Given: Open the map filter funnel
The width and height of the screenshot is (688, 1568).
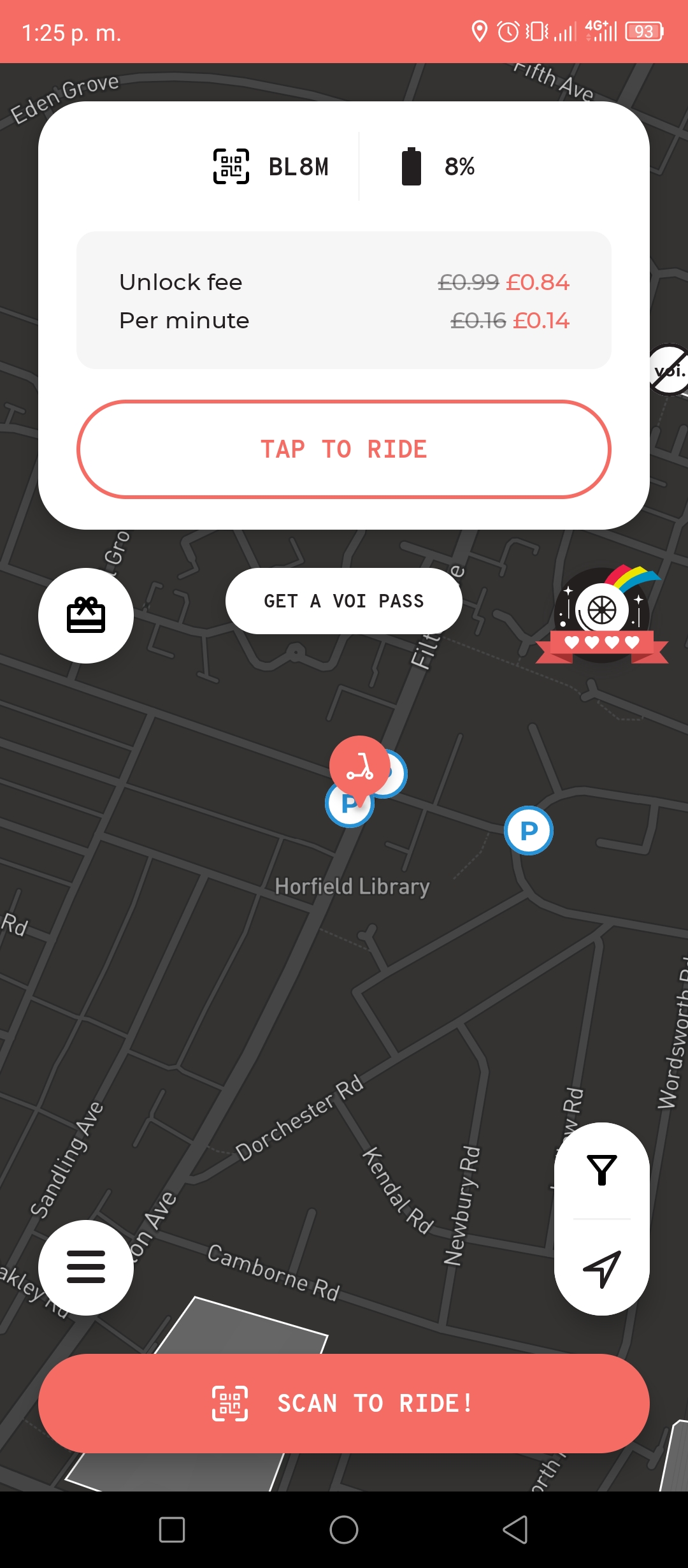Looking at the screenshot, I should point(602,1170).
